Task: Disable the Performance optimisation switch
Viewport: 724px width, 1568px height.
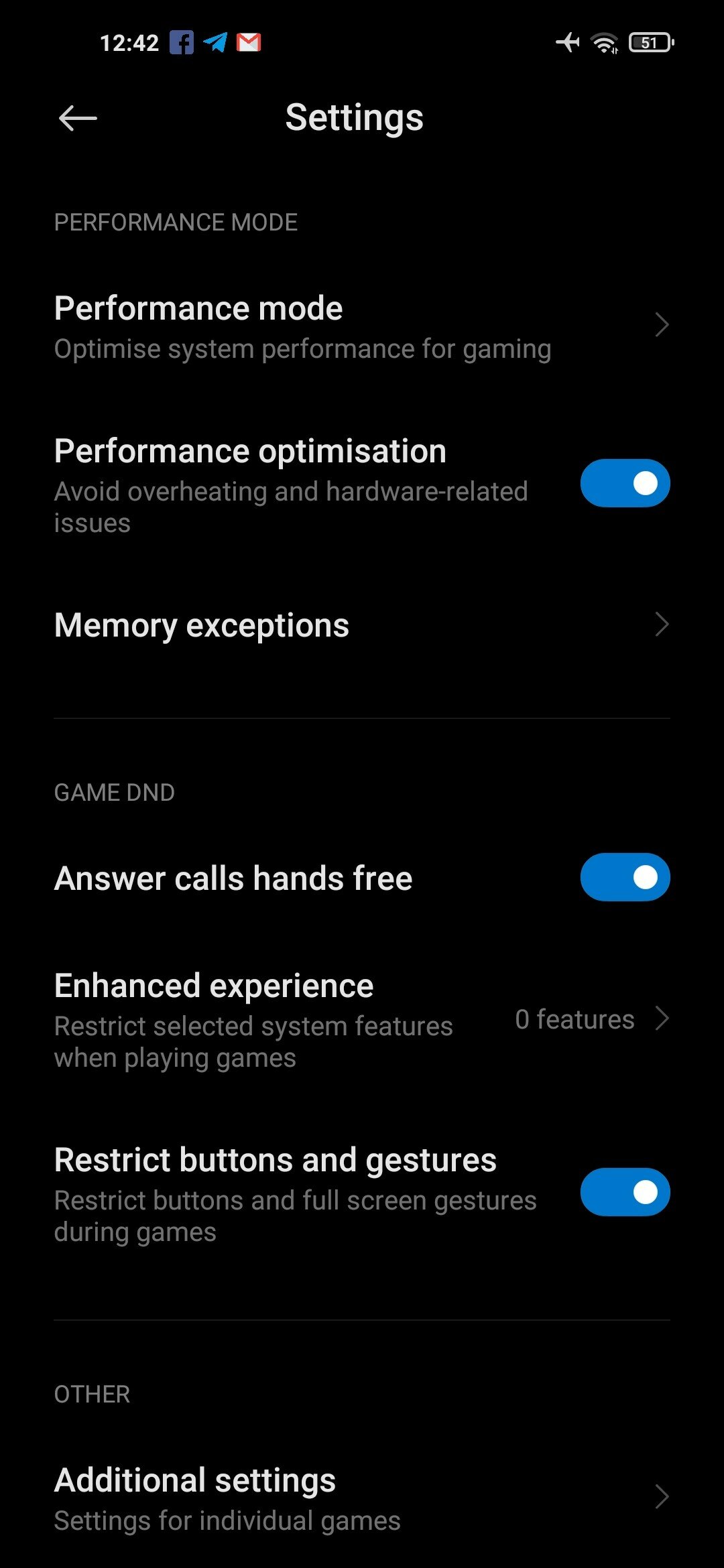Action: [625, 483]
